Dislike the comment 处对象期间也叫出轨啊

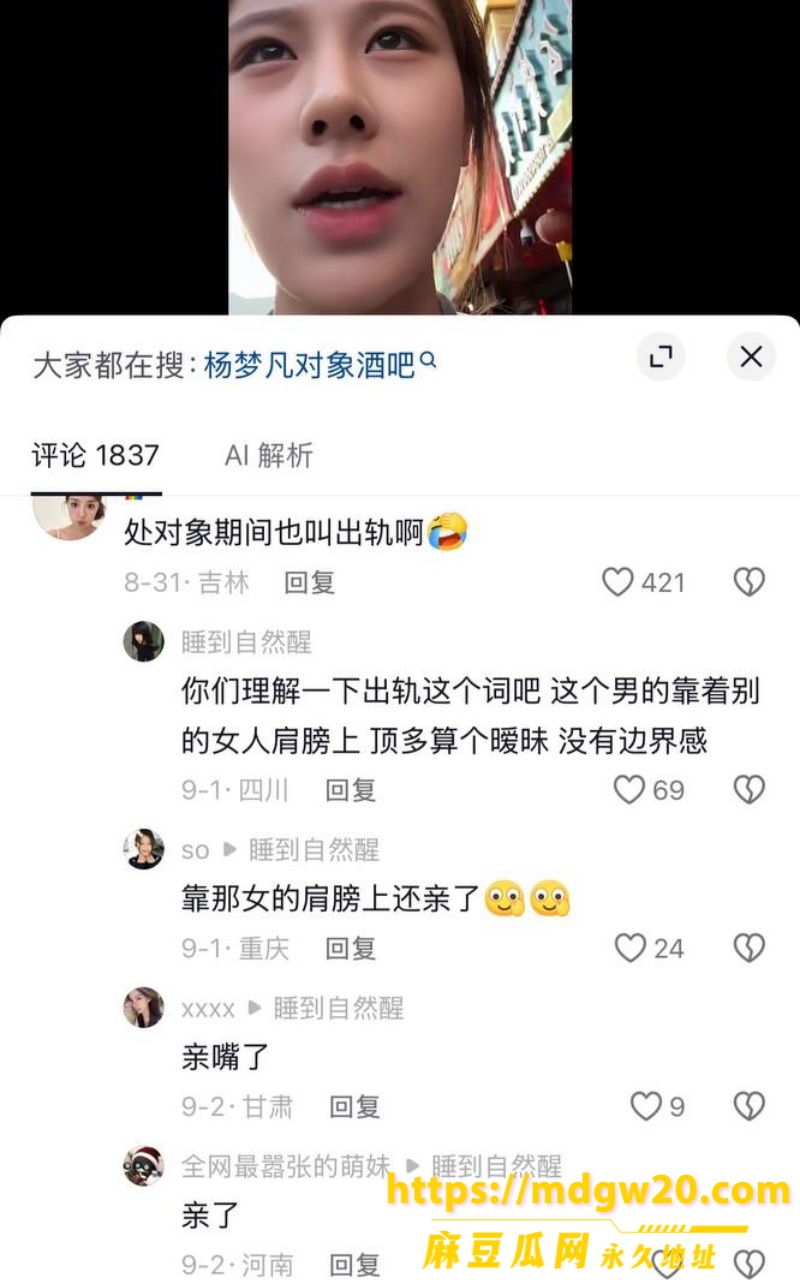pos(749,582)
